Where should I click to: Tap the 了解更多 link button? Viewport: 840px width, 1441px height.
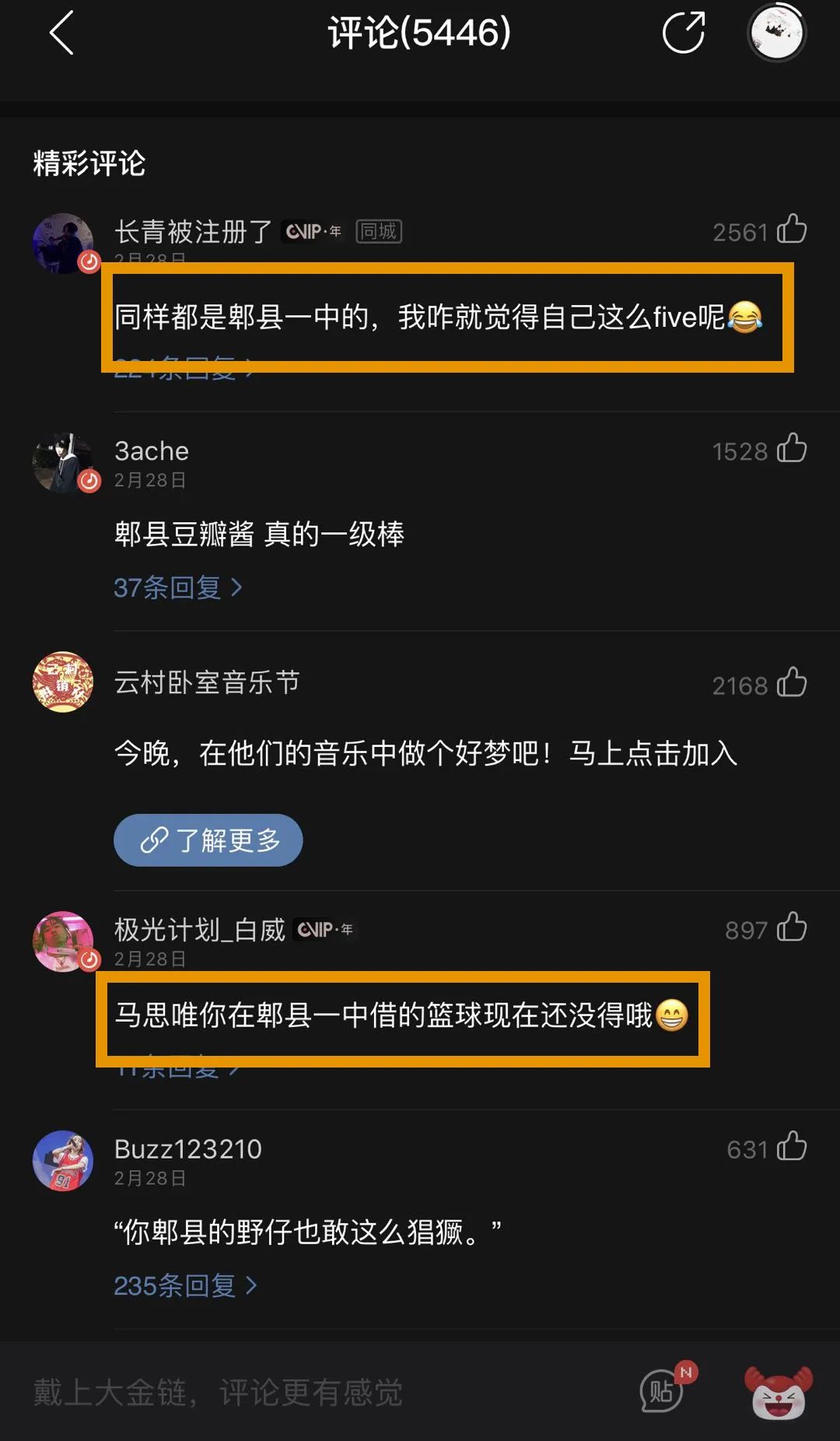[208, 840]
